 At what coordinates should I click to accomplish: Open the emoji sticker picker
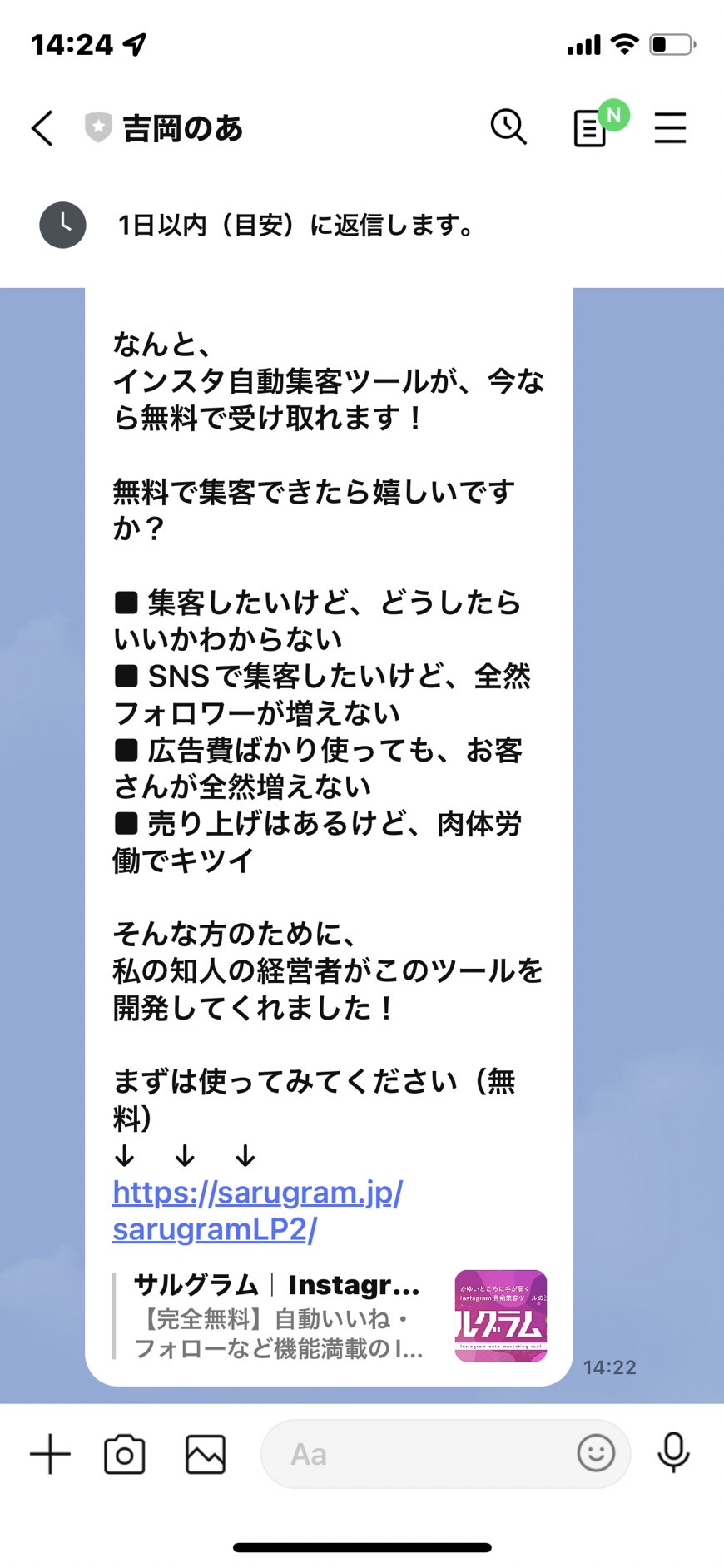596,1453
